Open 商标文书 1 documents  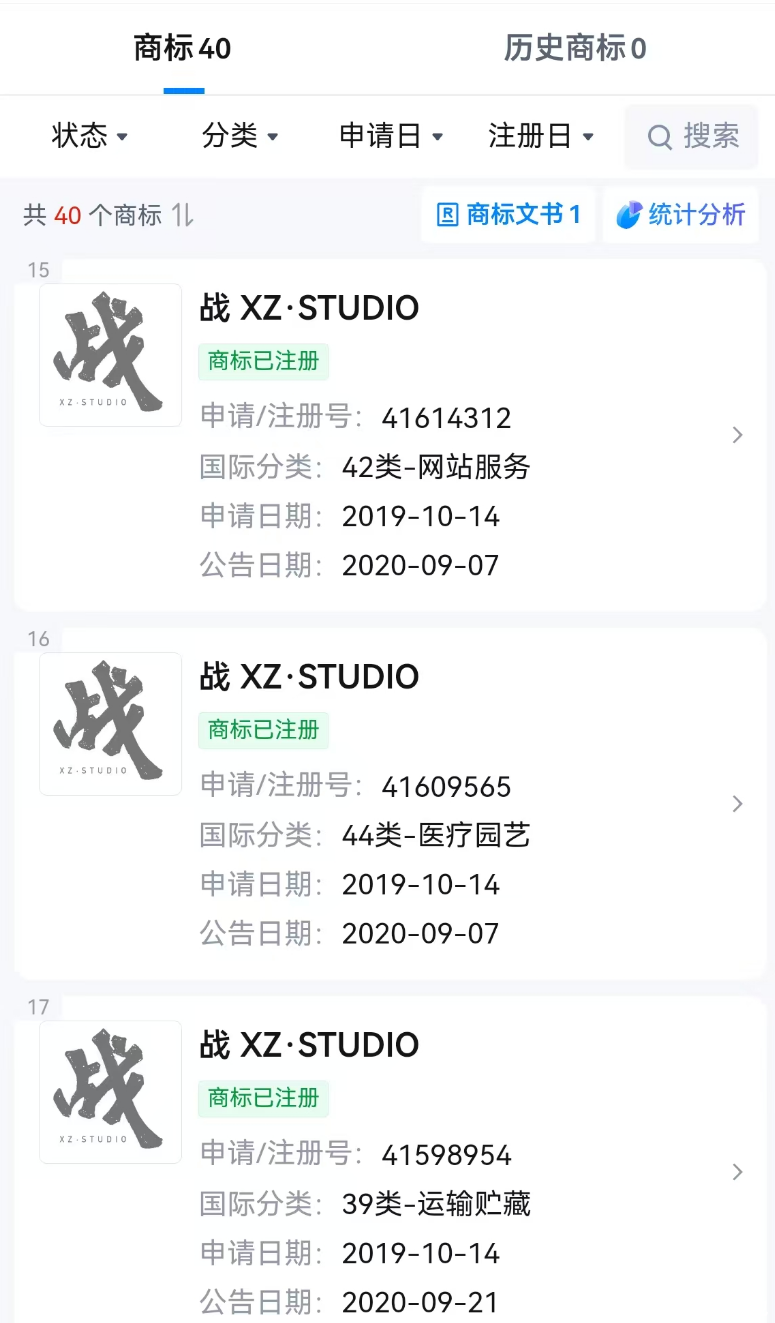pos(508,214)
